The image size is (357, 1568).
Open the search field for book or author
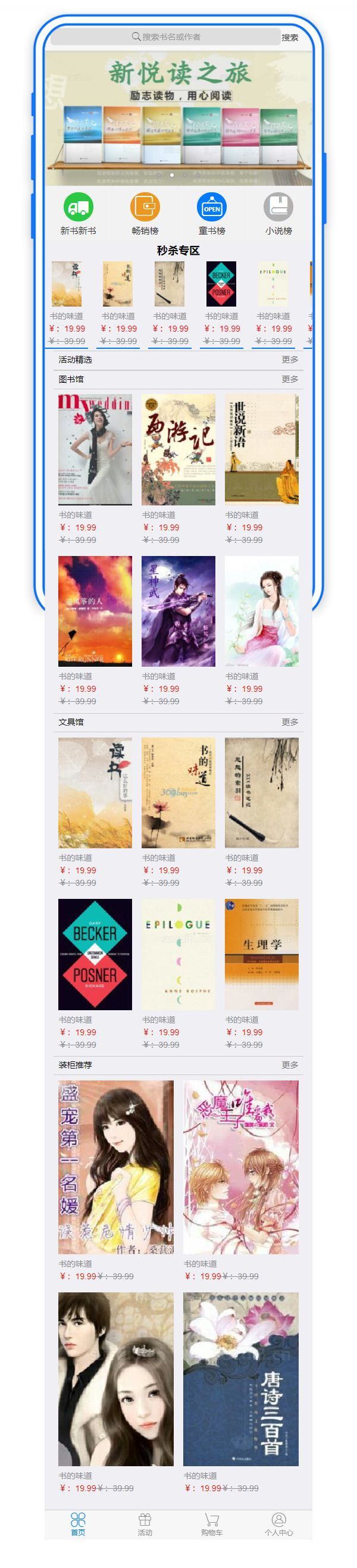(165, 37)
